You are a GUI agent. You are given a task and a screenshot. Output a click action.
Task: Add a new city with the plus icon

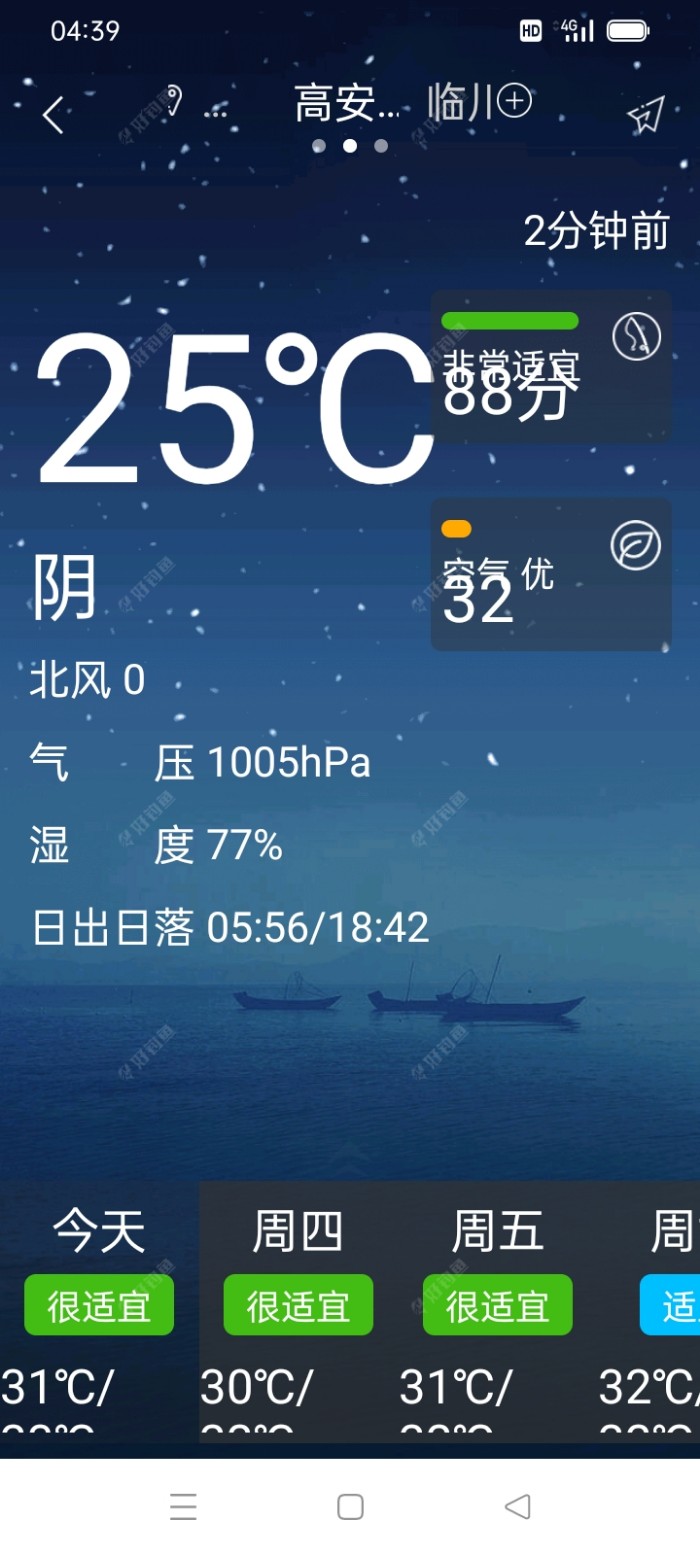click(x=515, y=101)
